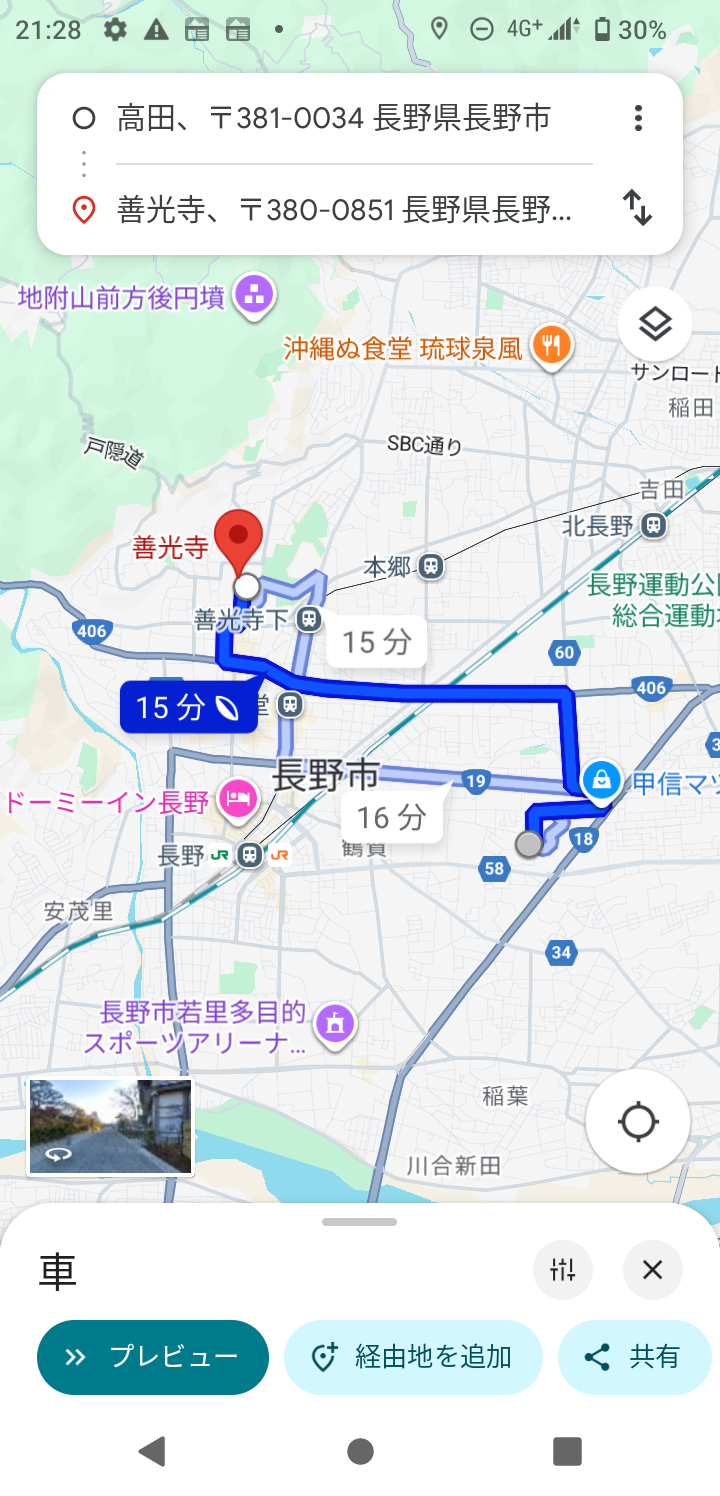Center the map on my location
Viewport: 720px width, 1496px height.
tap(637, 1121)
